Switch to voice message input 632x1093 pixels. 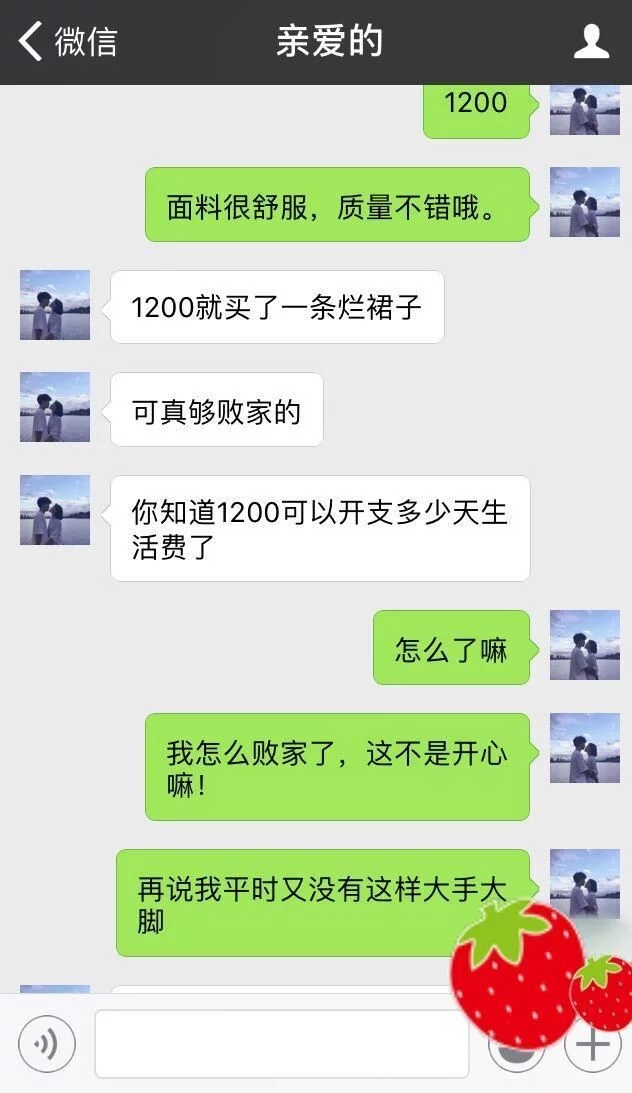(47, 1044)
